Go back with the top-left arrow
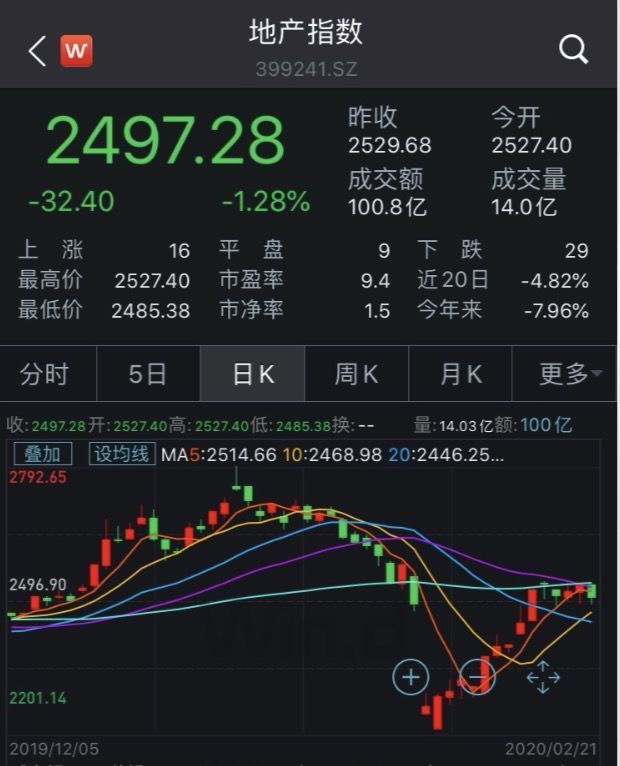 37,50
